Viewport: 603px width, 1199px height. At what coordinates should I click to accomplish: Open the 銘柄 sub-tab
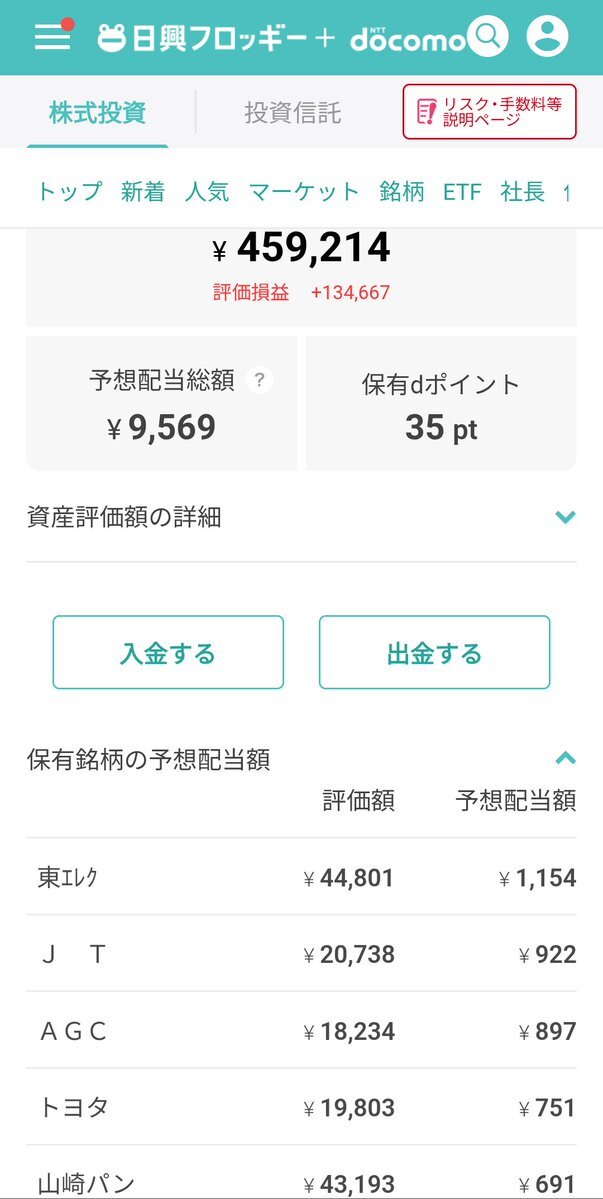(401, 191)
